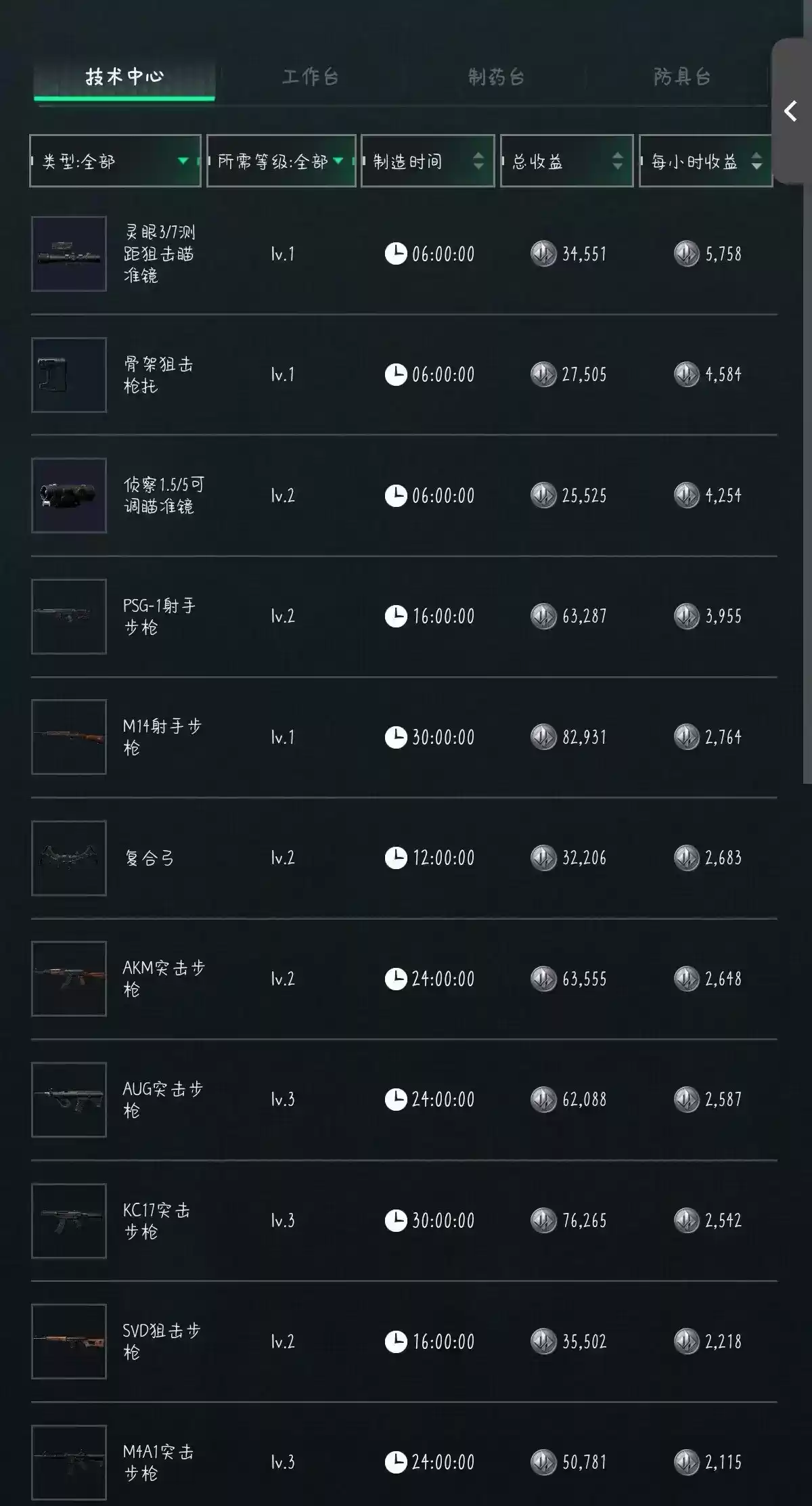Switch to the 工作台 tab
The height and width of the screenshot is (1506, 812).
pyautogui.click(x=310, y=76)
